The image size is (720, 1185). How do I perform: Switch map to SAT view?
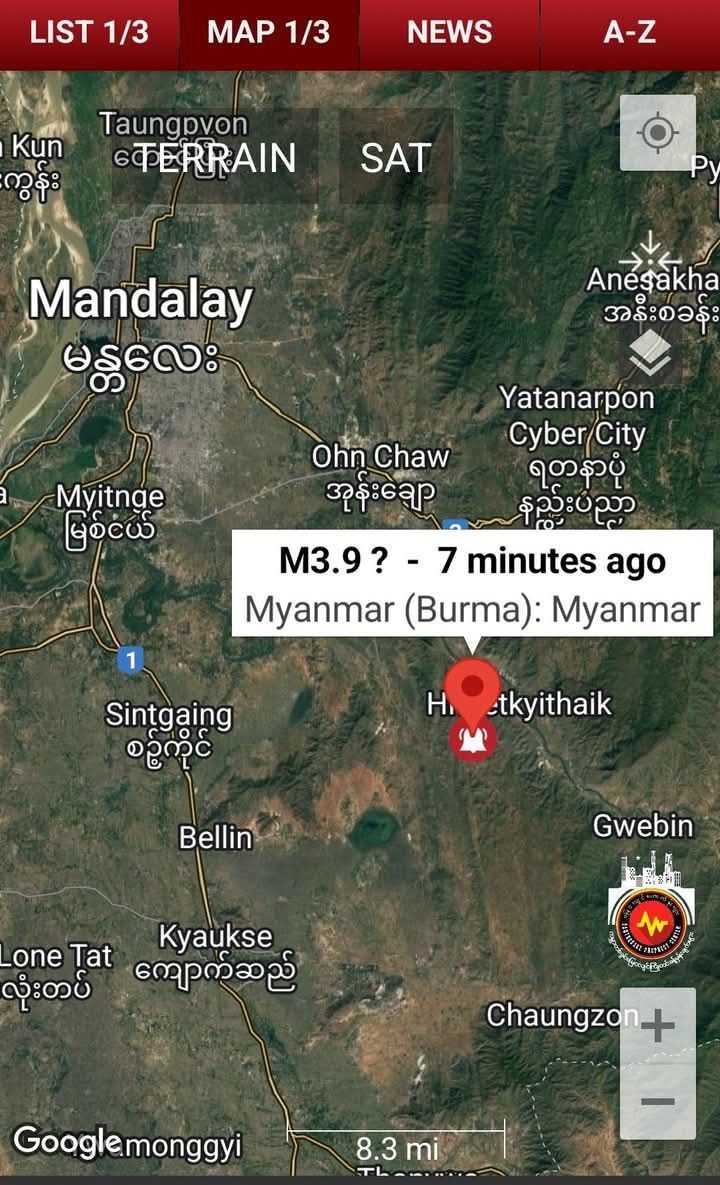[x=396, y=158]
